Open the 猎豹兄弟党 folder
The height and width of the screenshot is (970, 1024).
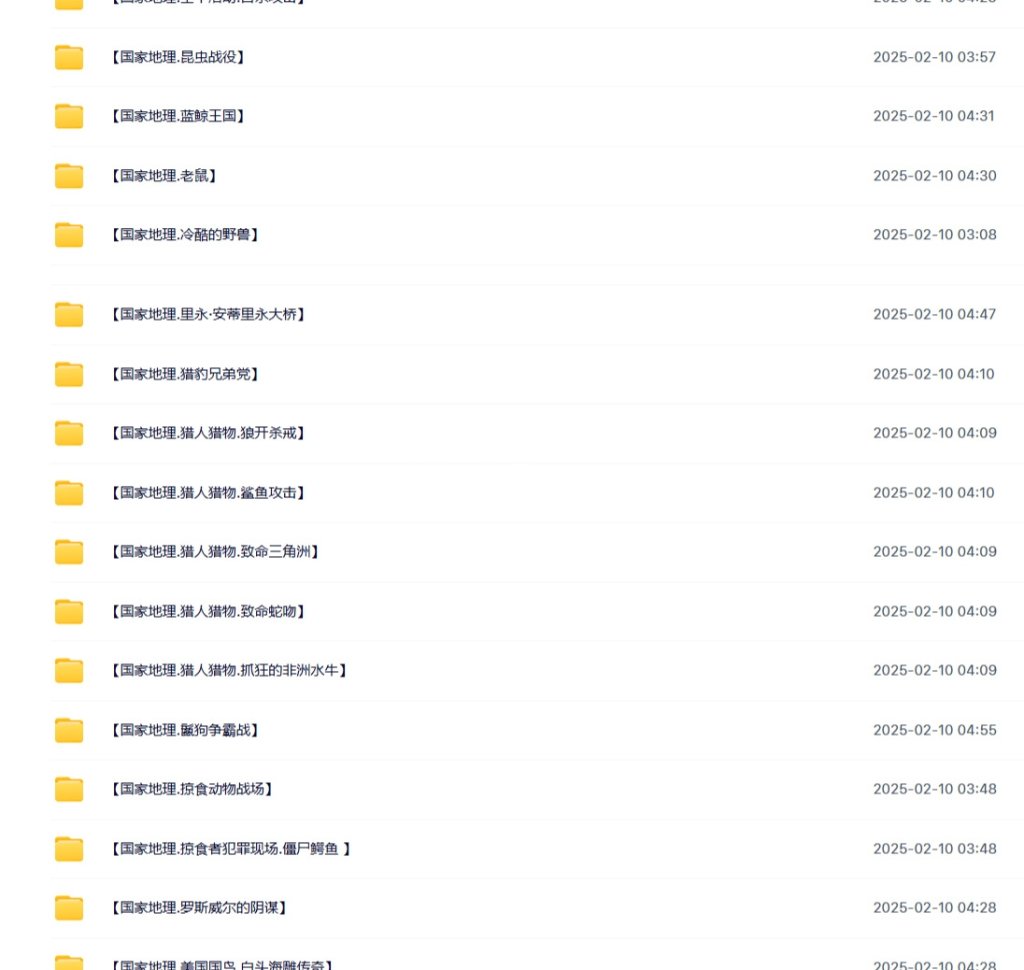pyautogui.click(x=184, y=374)
